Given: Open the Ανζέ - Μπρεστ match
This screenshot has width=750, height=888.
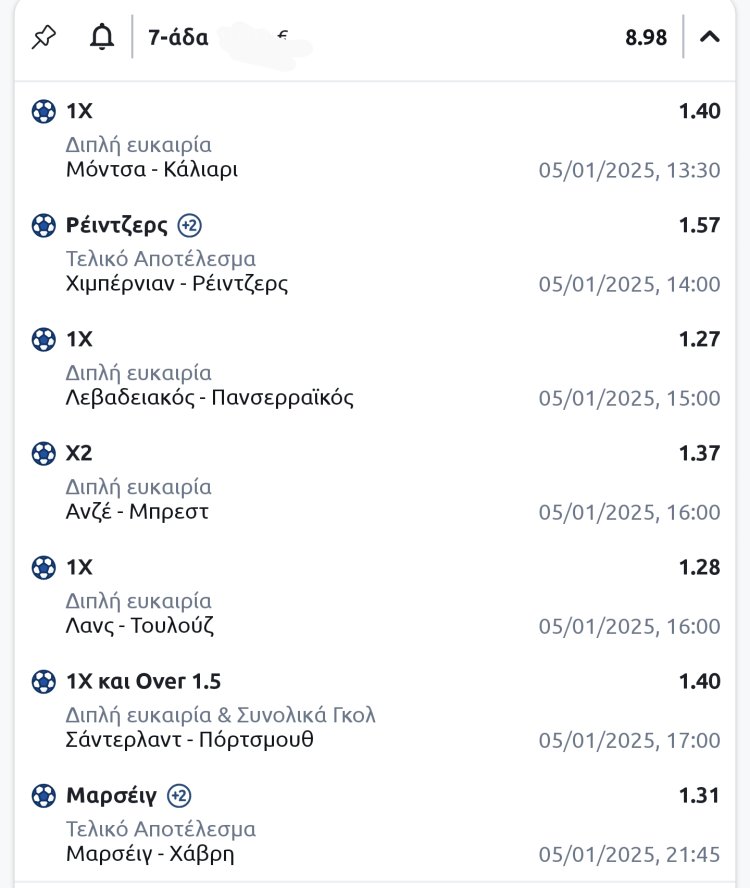Looking at the screenshot, I should pos(137,511).
